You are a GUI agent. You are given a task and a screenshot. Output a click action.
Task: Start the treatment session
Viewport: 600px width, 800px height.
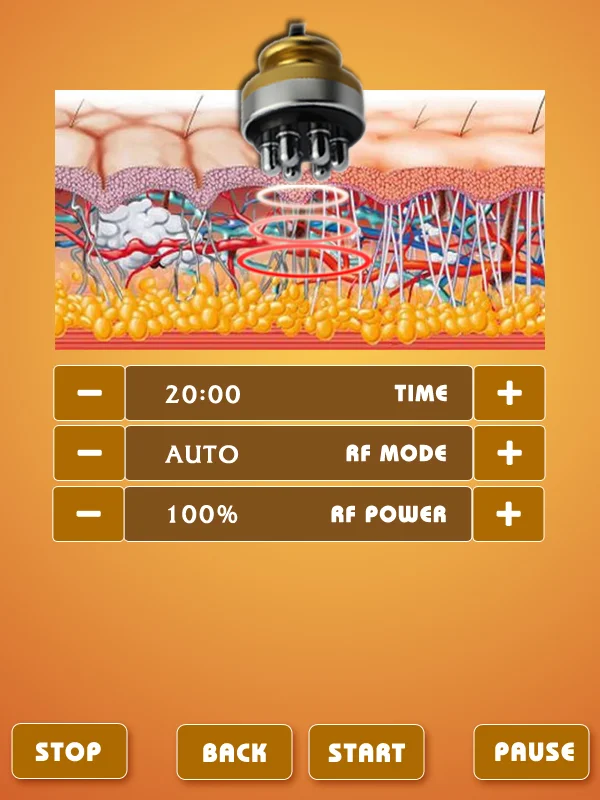tap(366, 752)
